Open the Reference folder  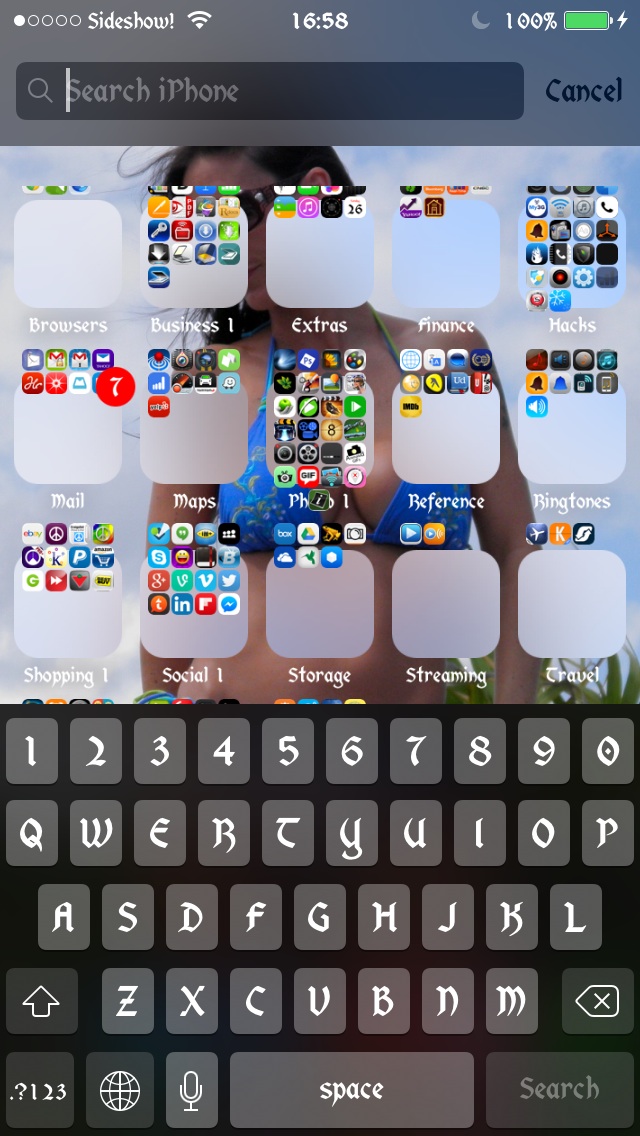[x=446, y=430]
